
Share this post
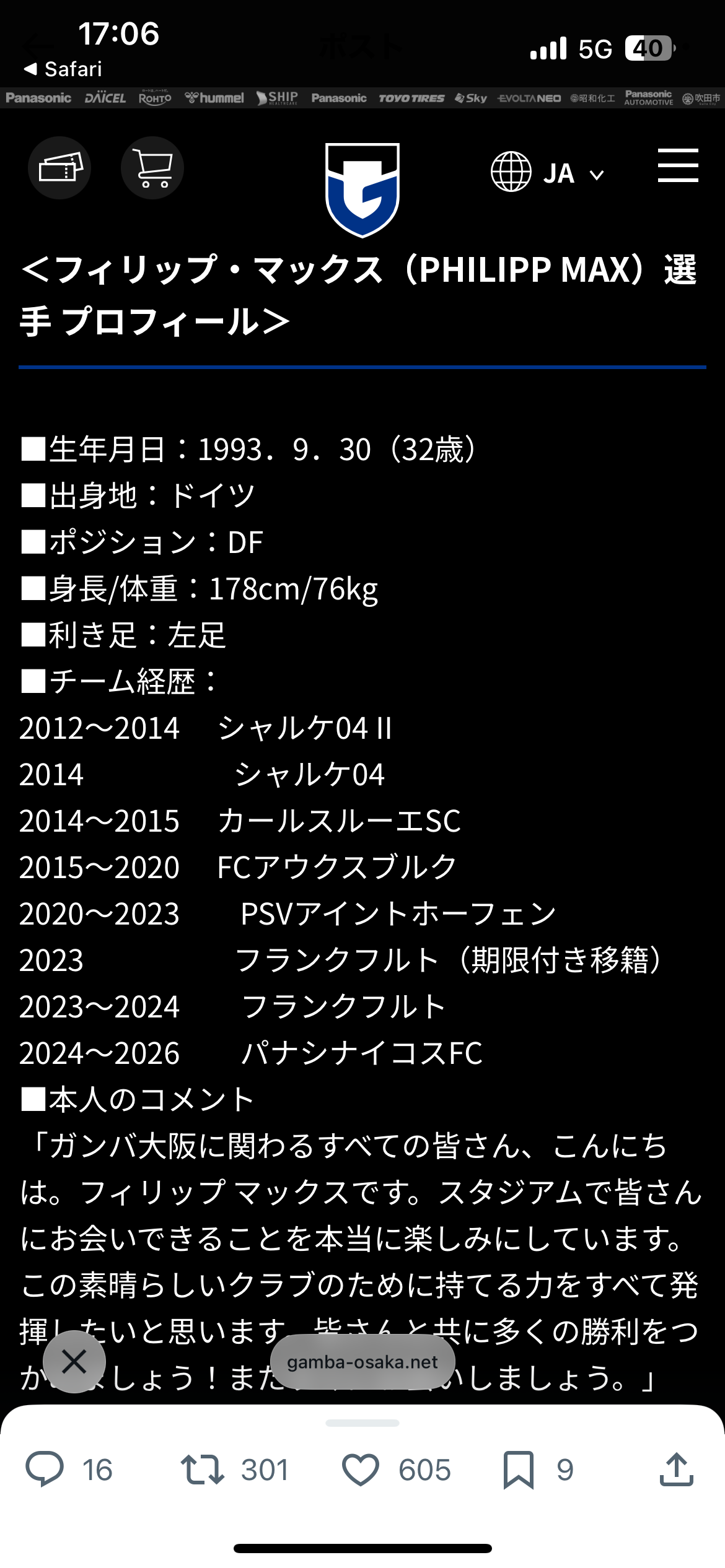676,1470
